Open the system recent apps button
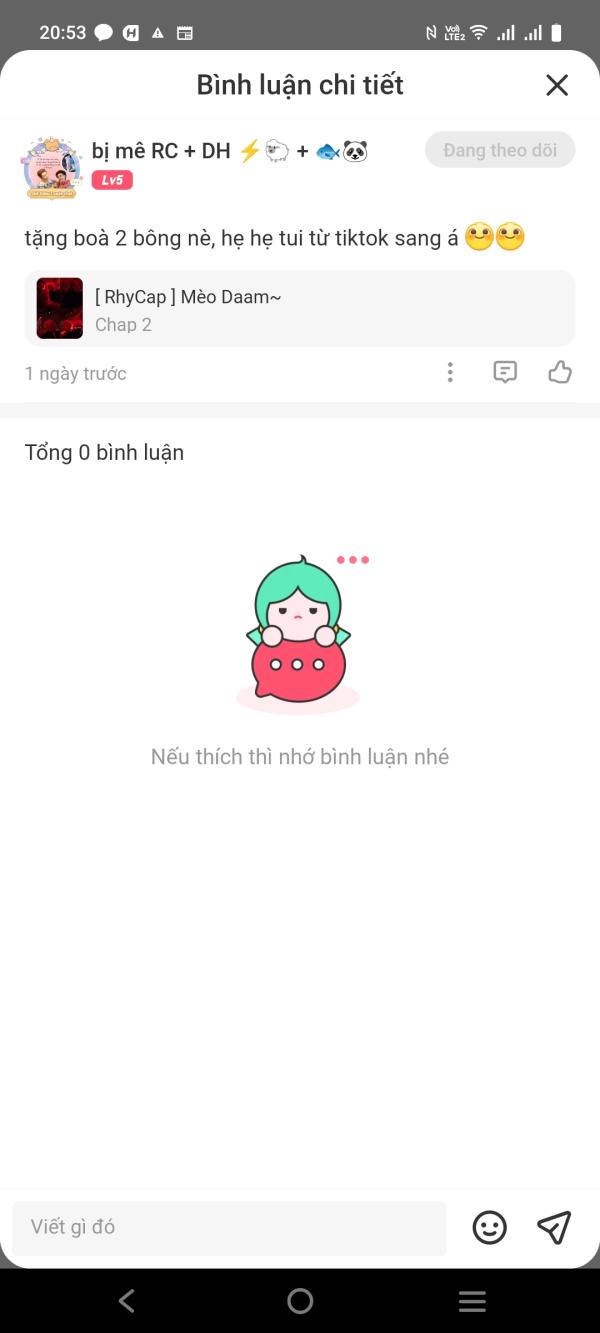The width and height of the screenshot is (600, 1333). [x=472, y=1301]
